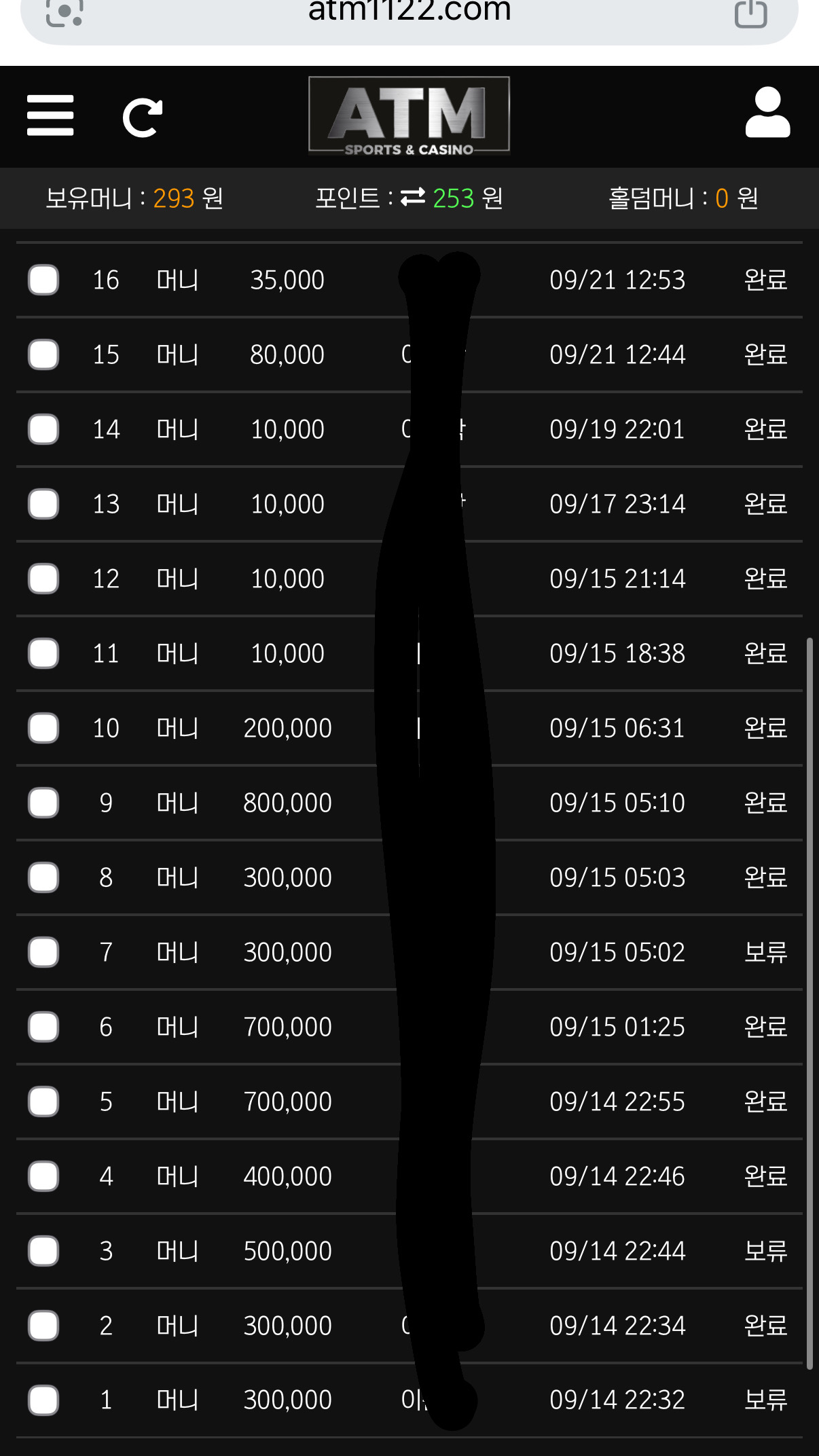Tick the checkbox for the 800,000 row
Viewport: 819px width, 1456px height.
click(43, 803)
